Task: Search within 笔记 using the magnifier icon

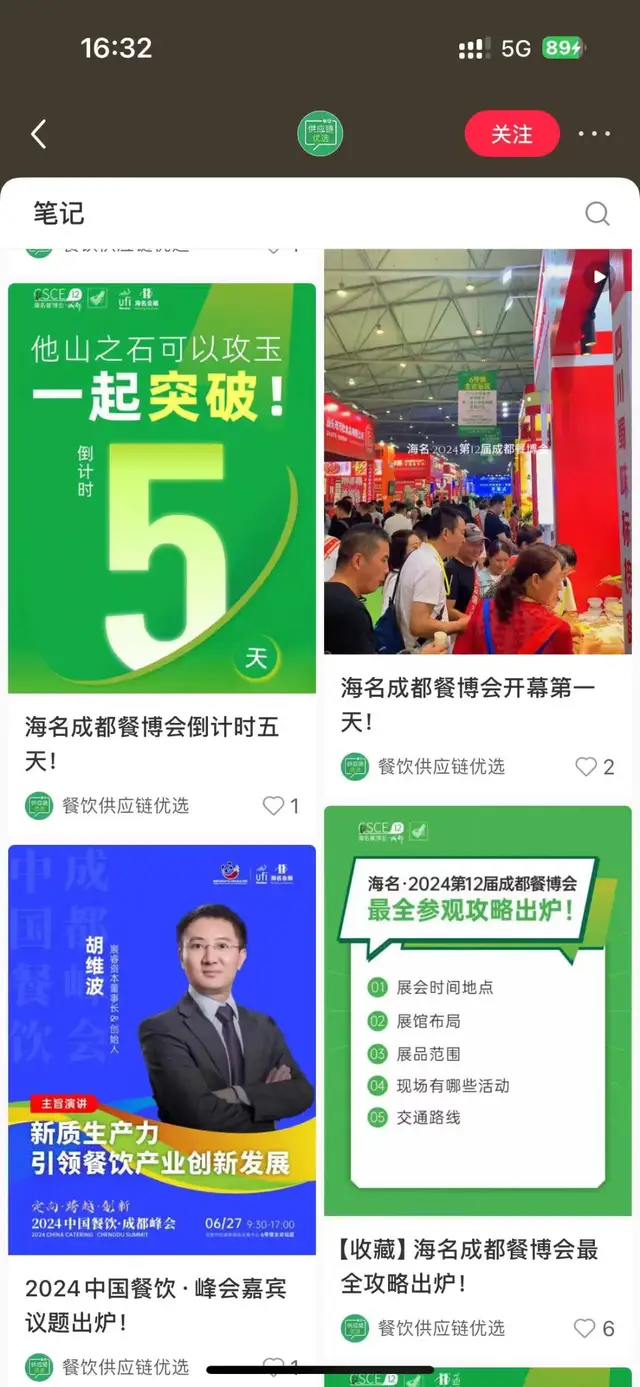Action: (597, 213)
